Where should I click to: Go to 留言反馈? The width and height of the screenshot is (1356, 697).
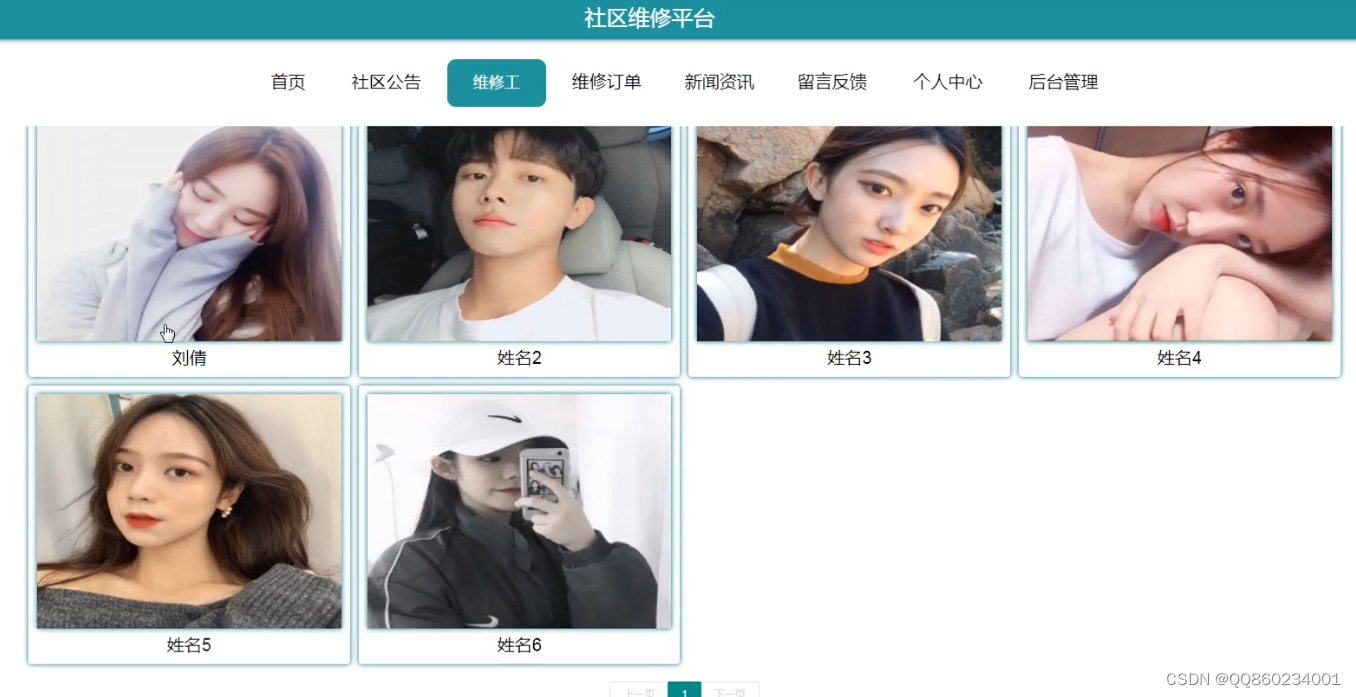click(832, 83)
